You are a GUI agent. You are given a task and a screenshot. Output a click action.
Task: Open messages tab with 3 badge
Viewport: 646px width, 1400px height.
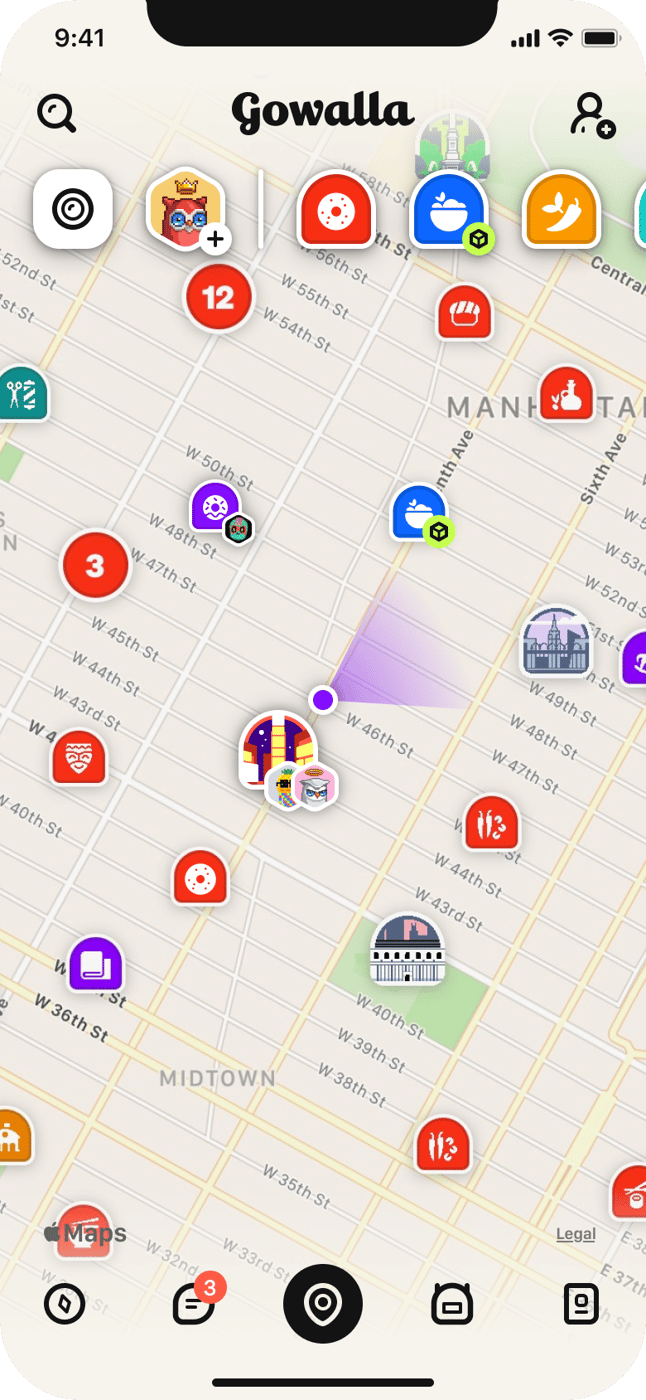coord(194,1304)
